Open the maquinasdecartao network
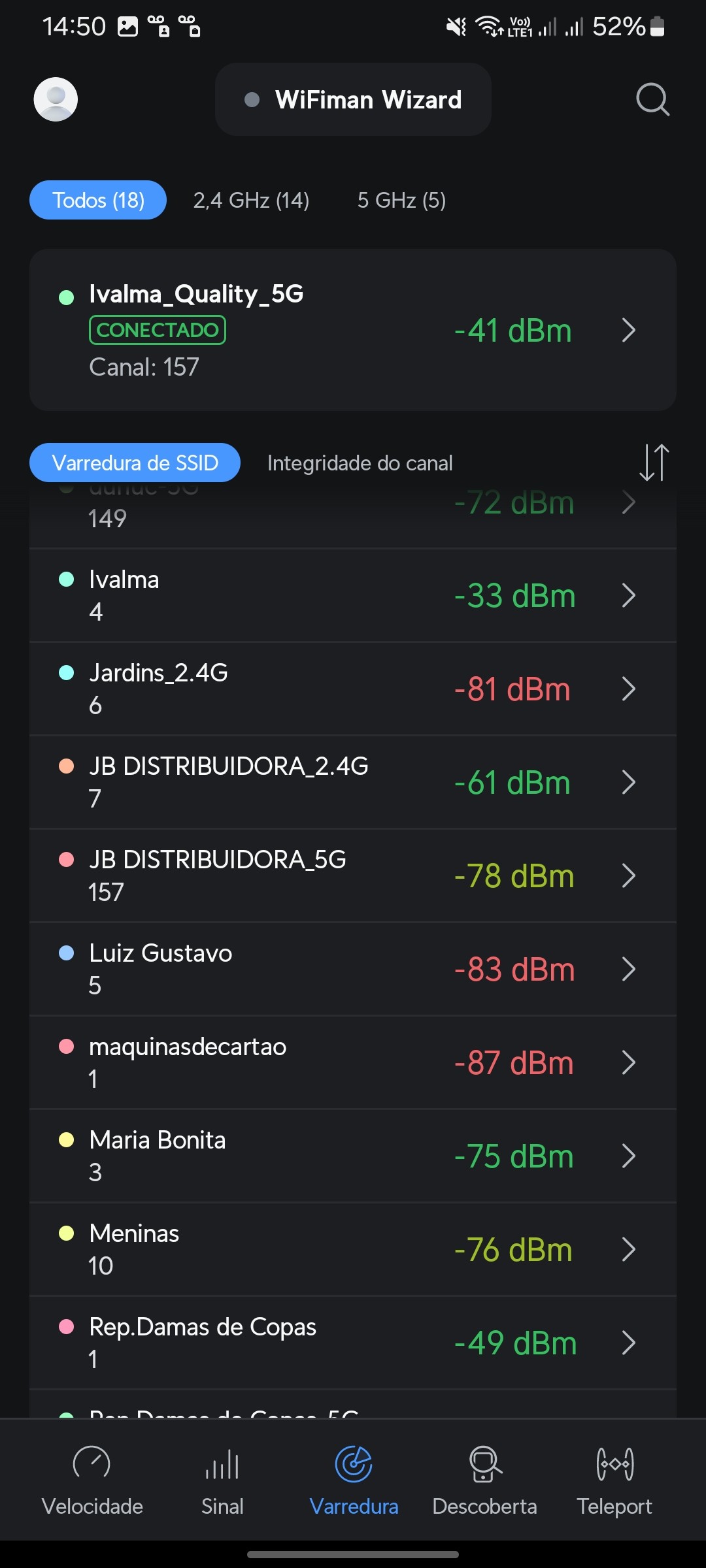The image size is (706, 1568). (353, 1062)
